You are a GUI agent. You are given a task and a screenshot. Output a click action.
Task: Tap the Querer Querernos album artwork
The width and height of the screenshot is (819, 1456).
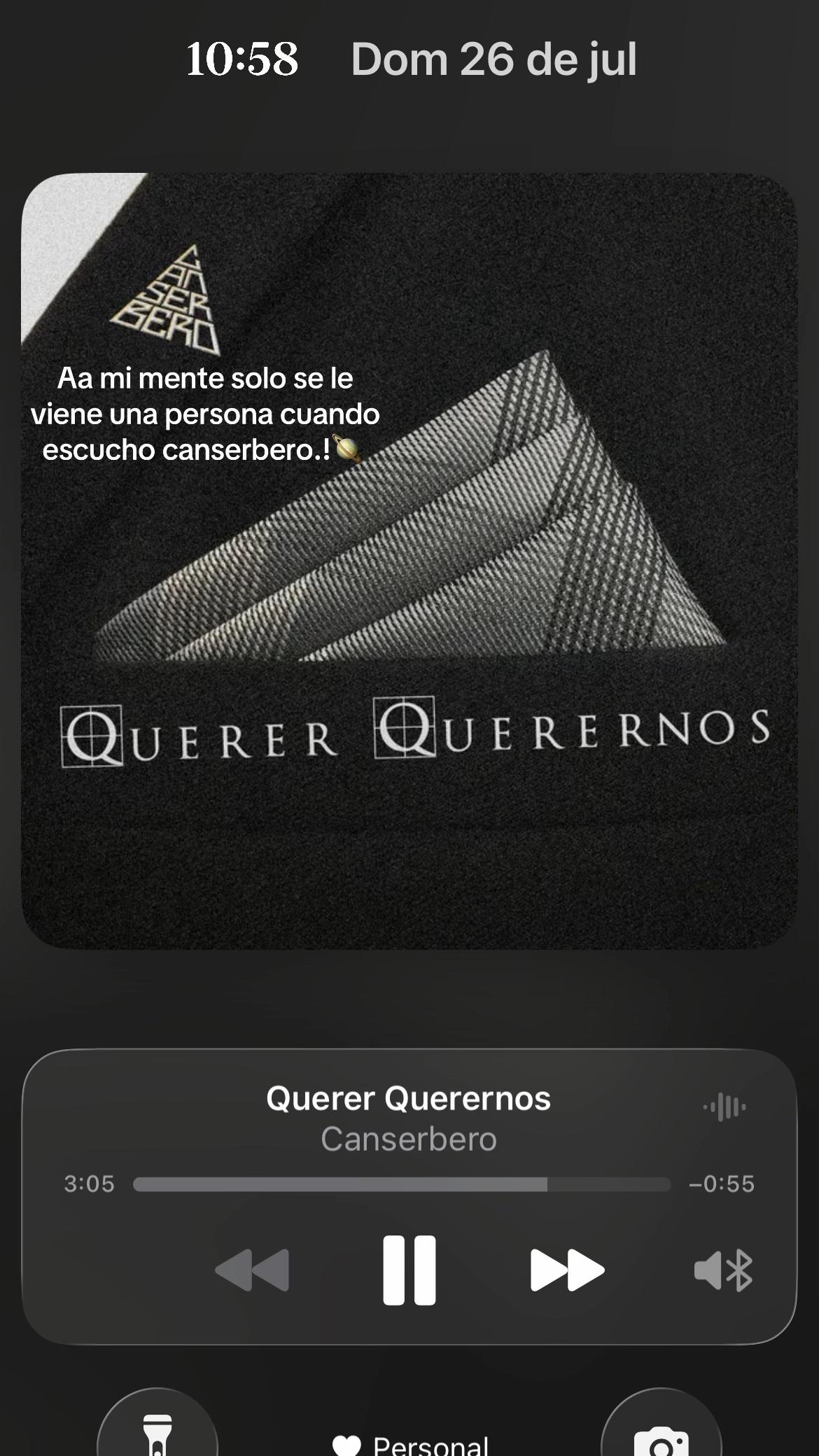point(409,561)
